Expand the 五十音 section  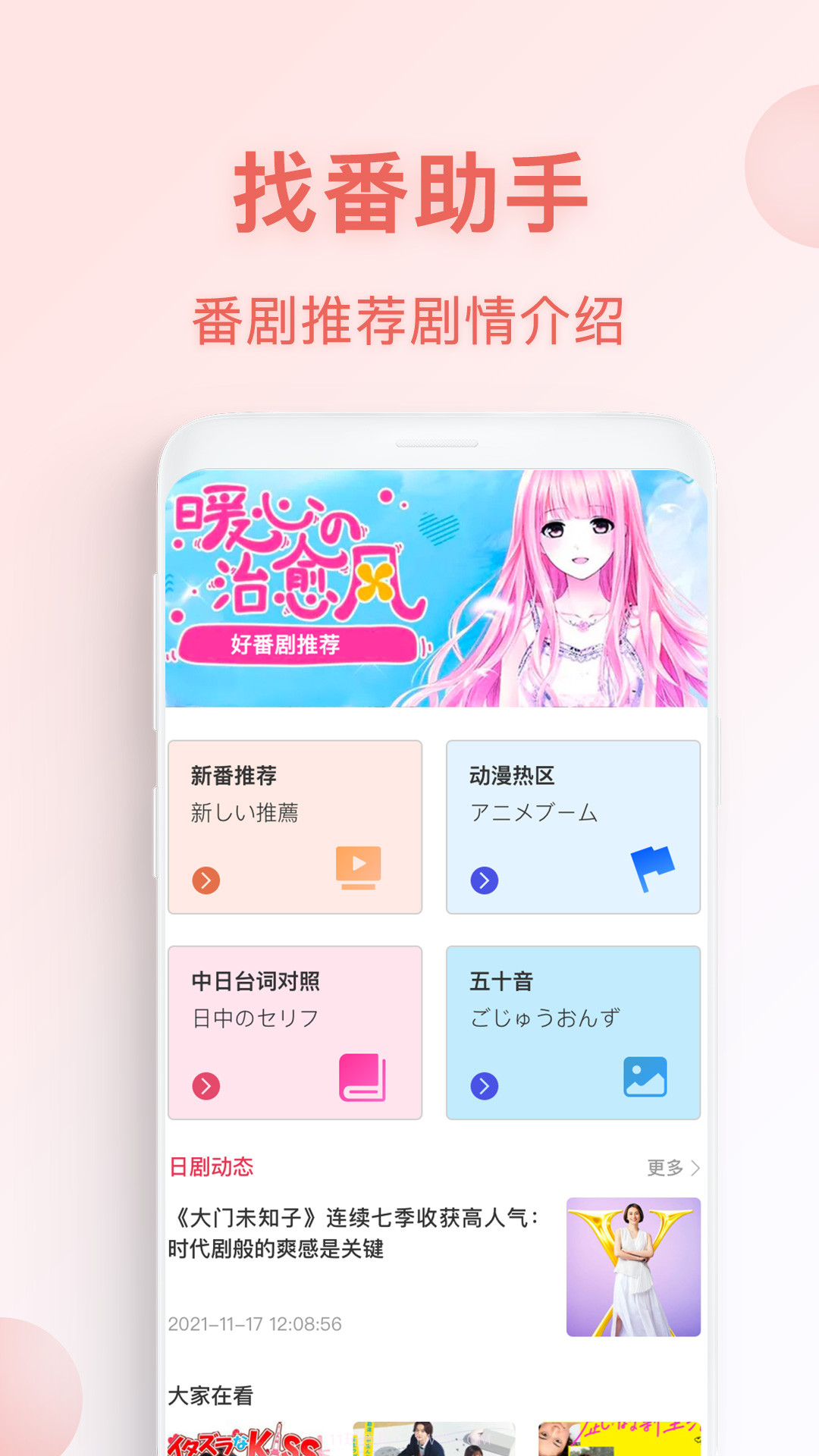[573, 1033]
